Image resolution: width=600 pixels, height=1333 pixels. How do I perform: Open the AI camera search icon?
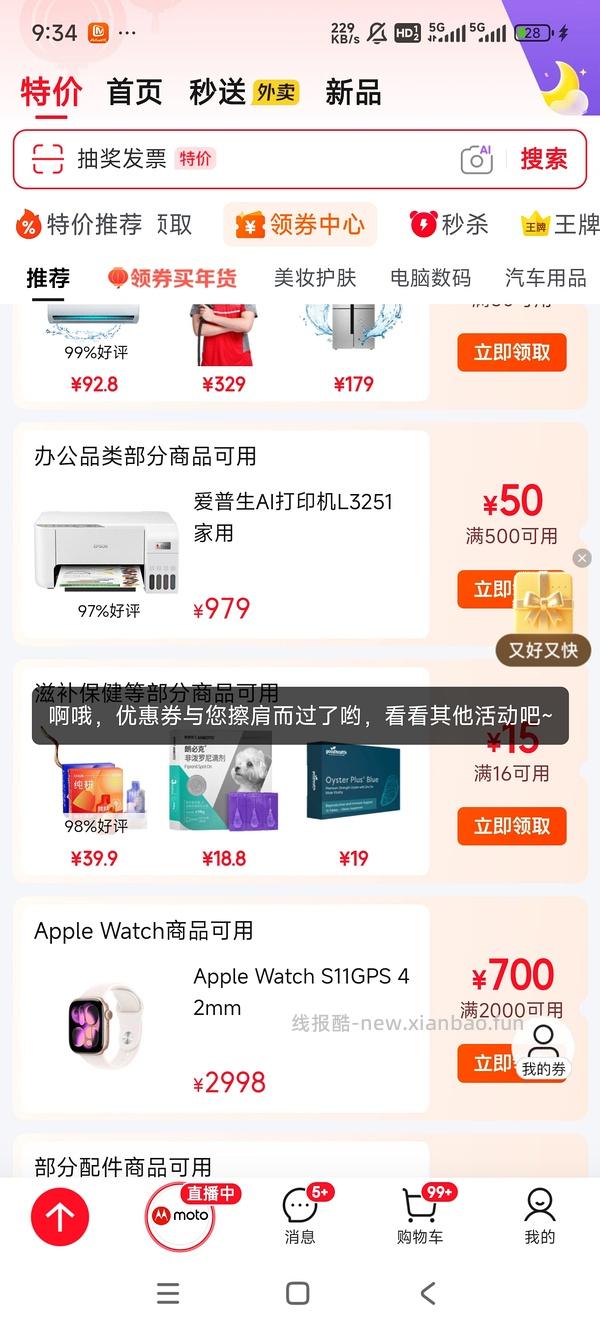[477, 159]
